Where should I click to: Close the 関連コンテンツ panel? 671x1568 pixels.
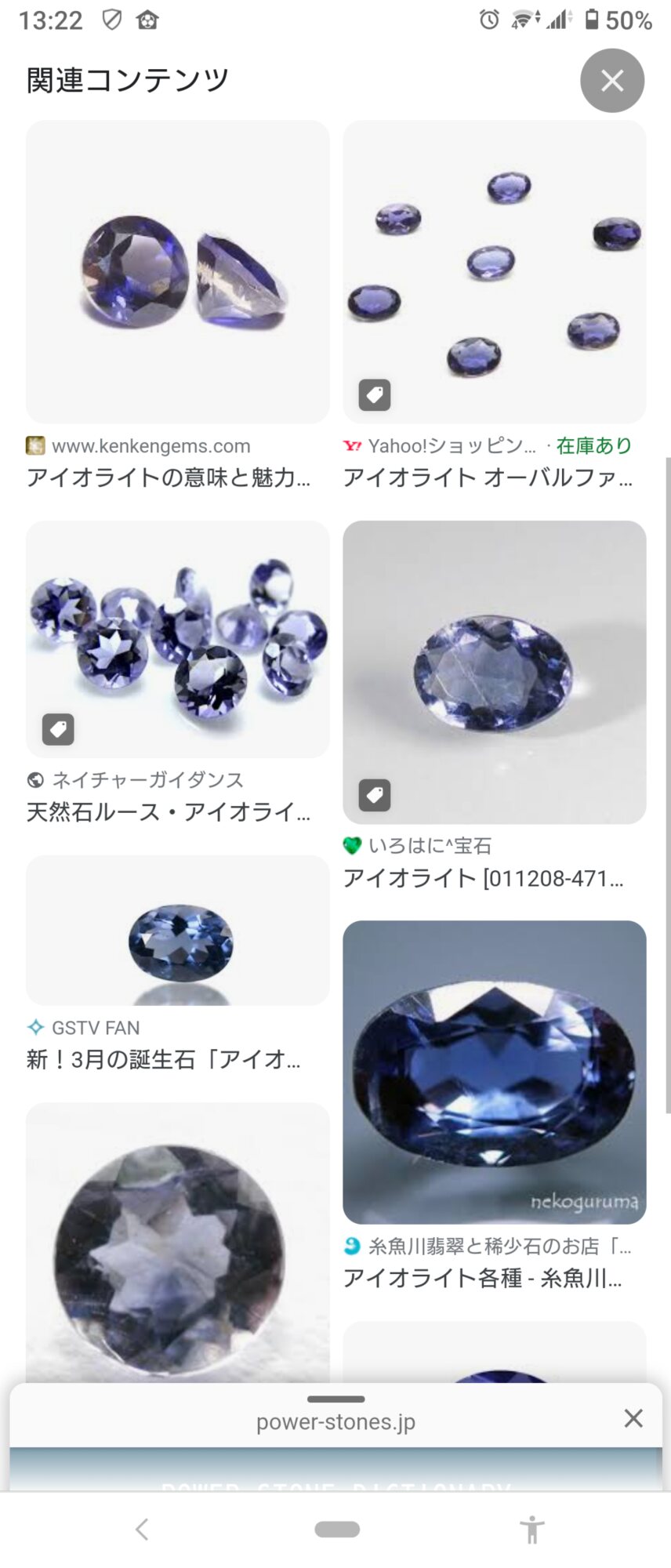pyautogui.click(x=612, y=80)
